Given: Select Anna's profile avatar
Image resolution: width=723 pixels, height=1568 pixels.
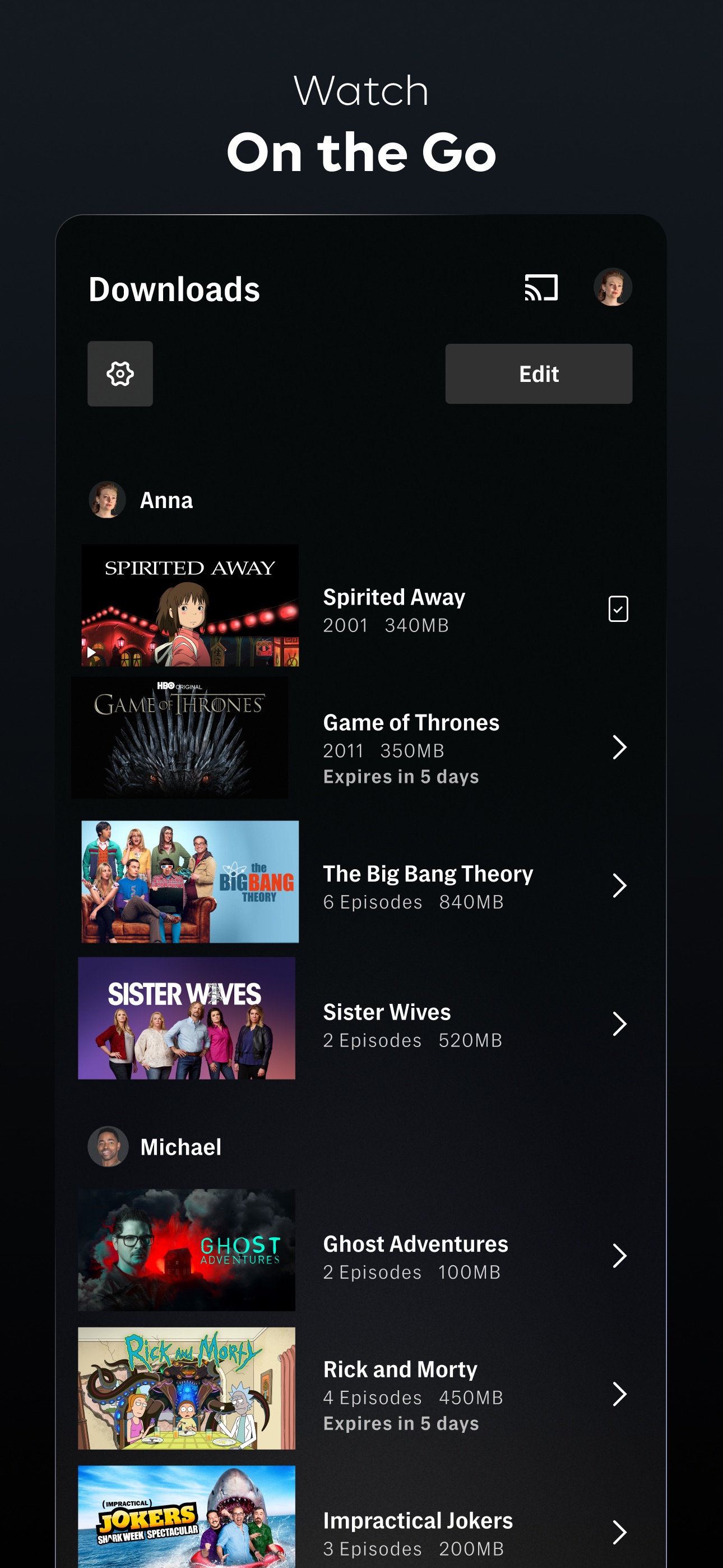Looking at the screenshot, I should 106,500.
